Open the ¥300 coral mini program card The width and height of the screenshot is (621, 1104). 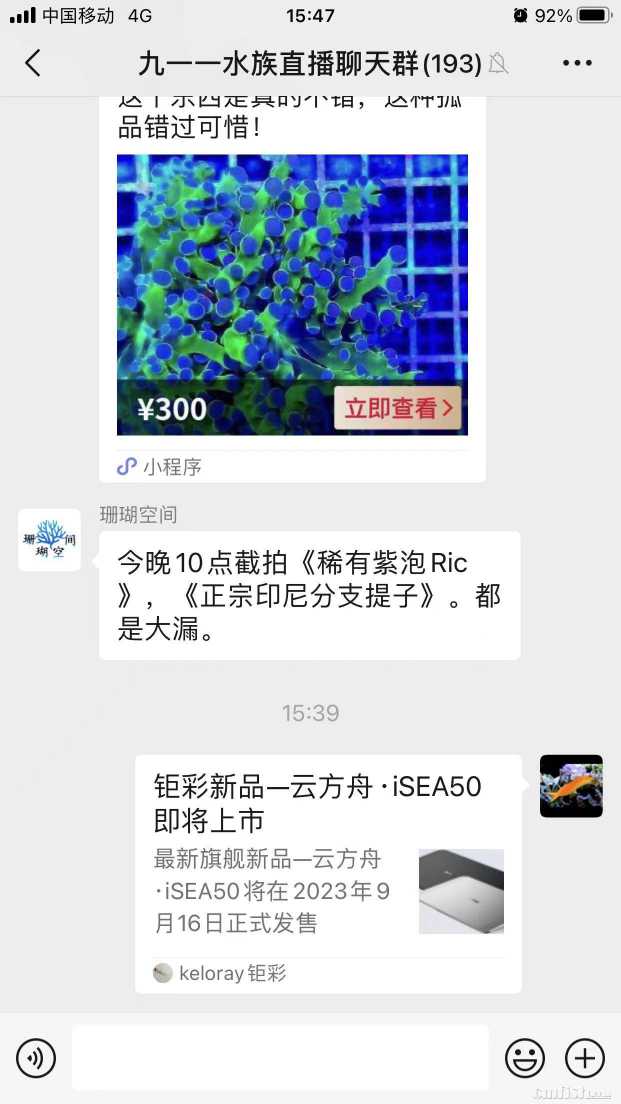coord(291,295)
